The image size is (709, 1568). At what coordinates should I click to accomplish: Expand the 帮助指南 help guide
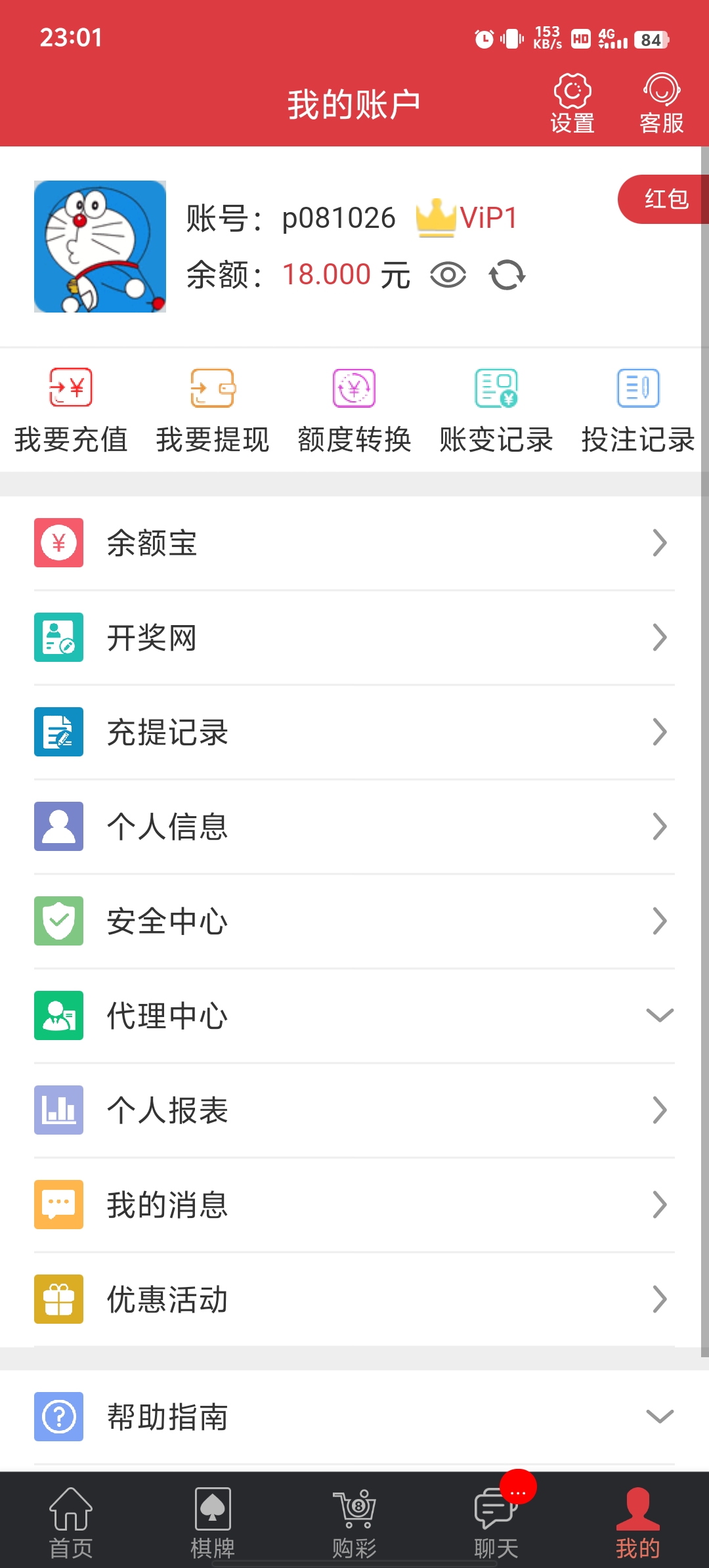354,1417
